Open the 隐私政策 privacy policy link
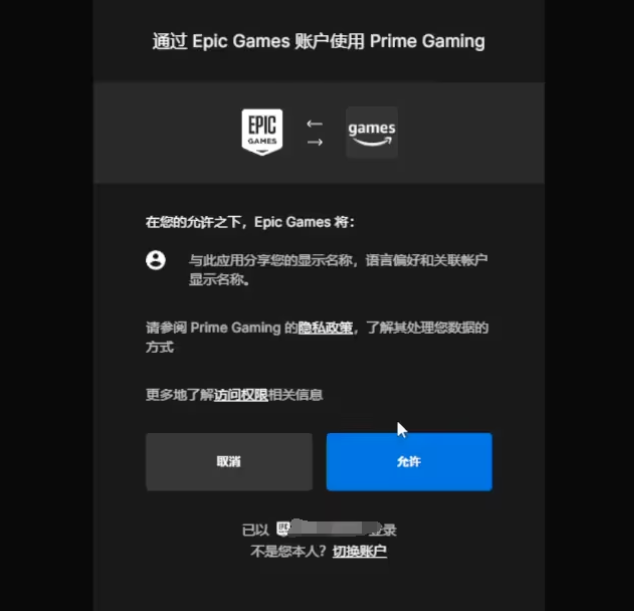Screen dimensions: 634x611 coord(325,328)
